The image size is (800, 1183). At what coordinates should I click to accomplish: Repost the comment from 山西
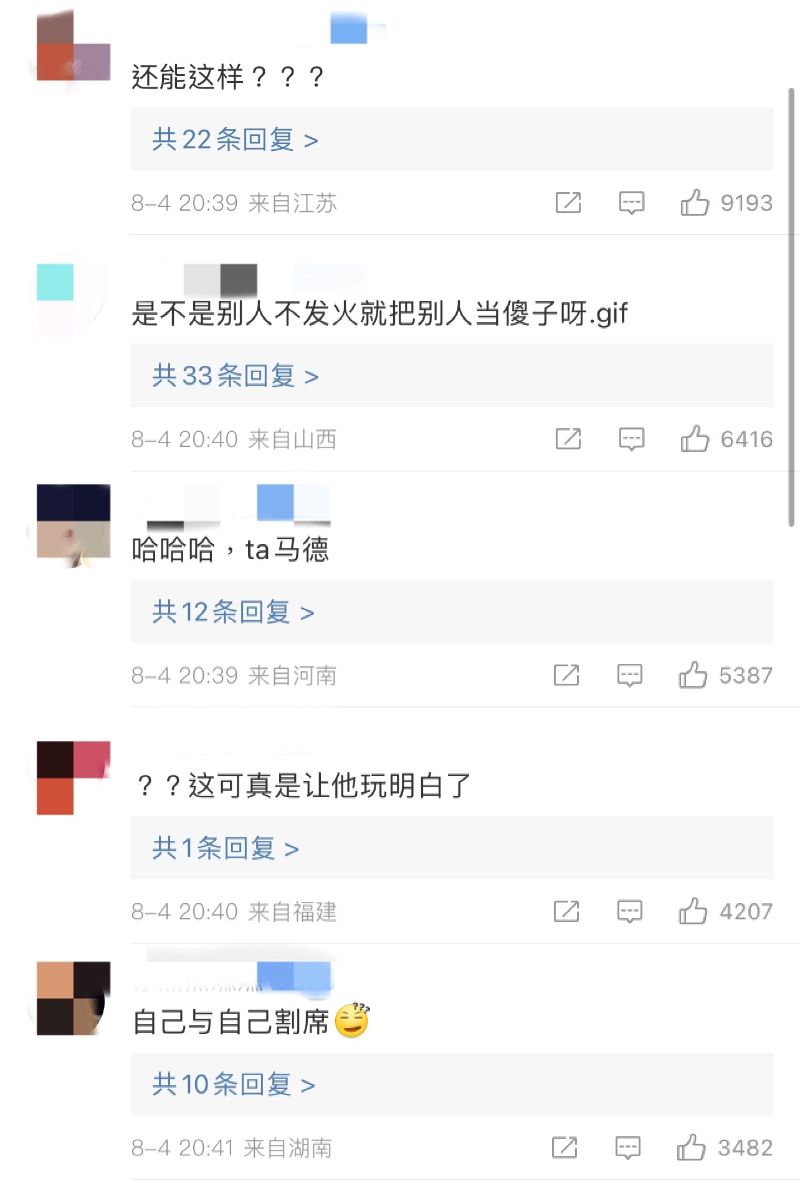tap(568, 439)
